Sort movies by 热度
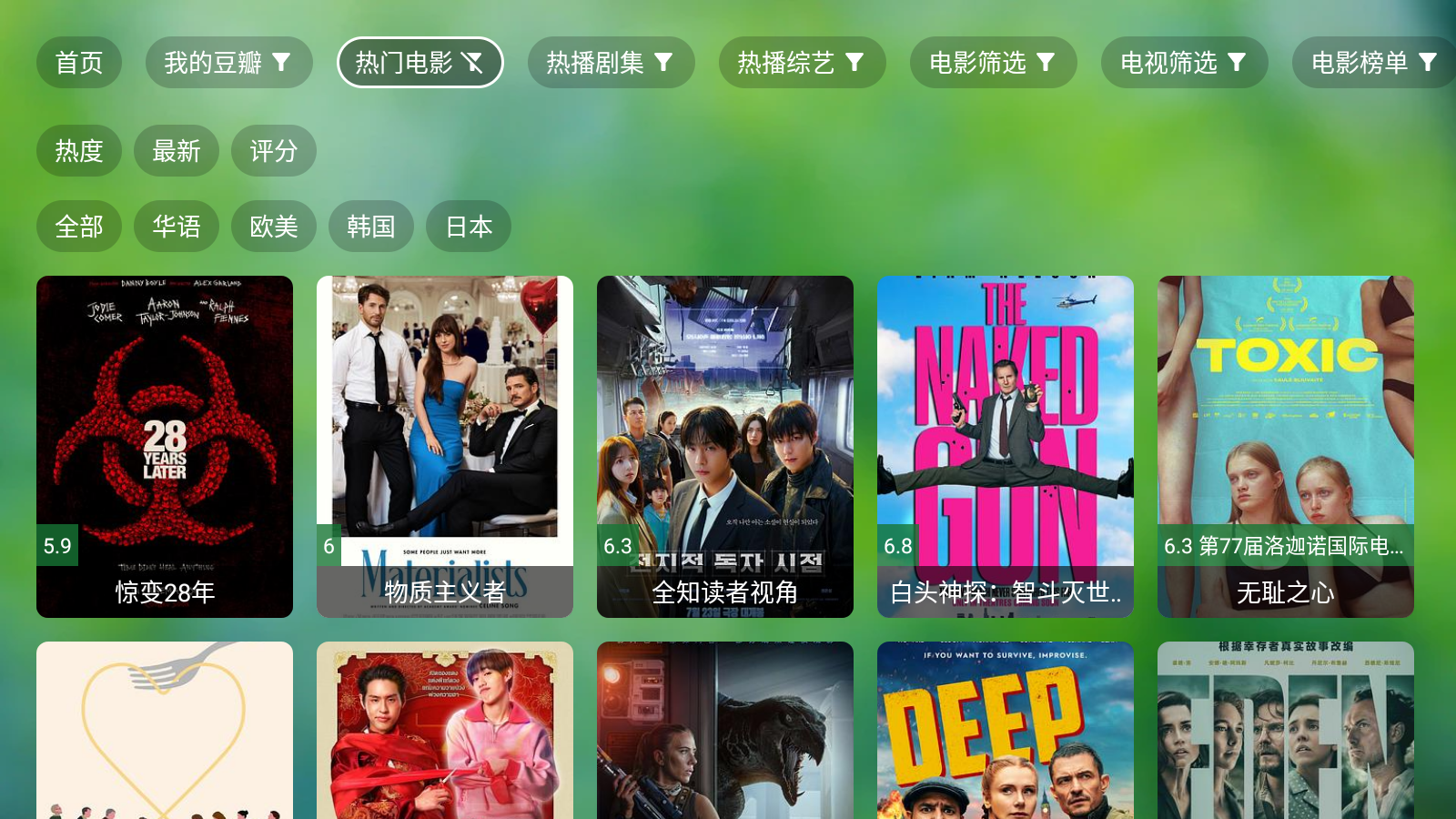Image resolution: width=1456 pixels, height=819 pixels. tap(79, 151)
